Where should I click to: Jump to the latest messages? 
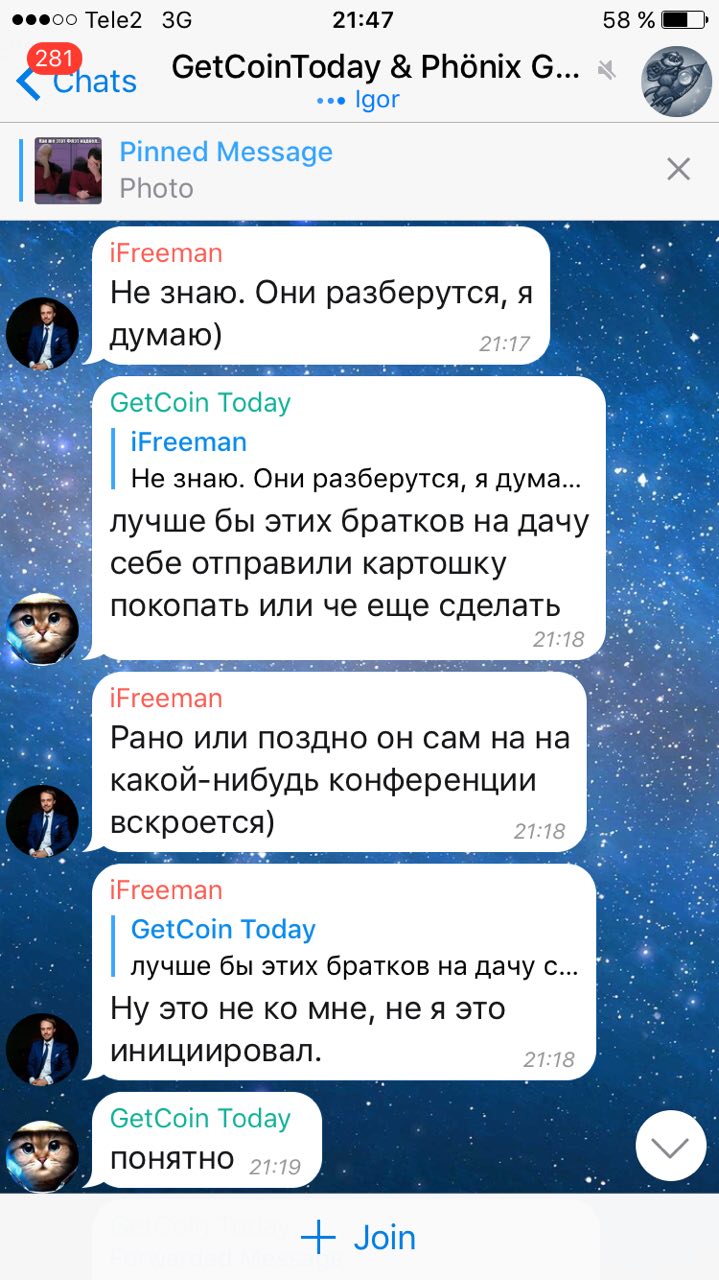(670, 1146)
